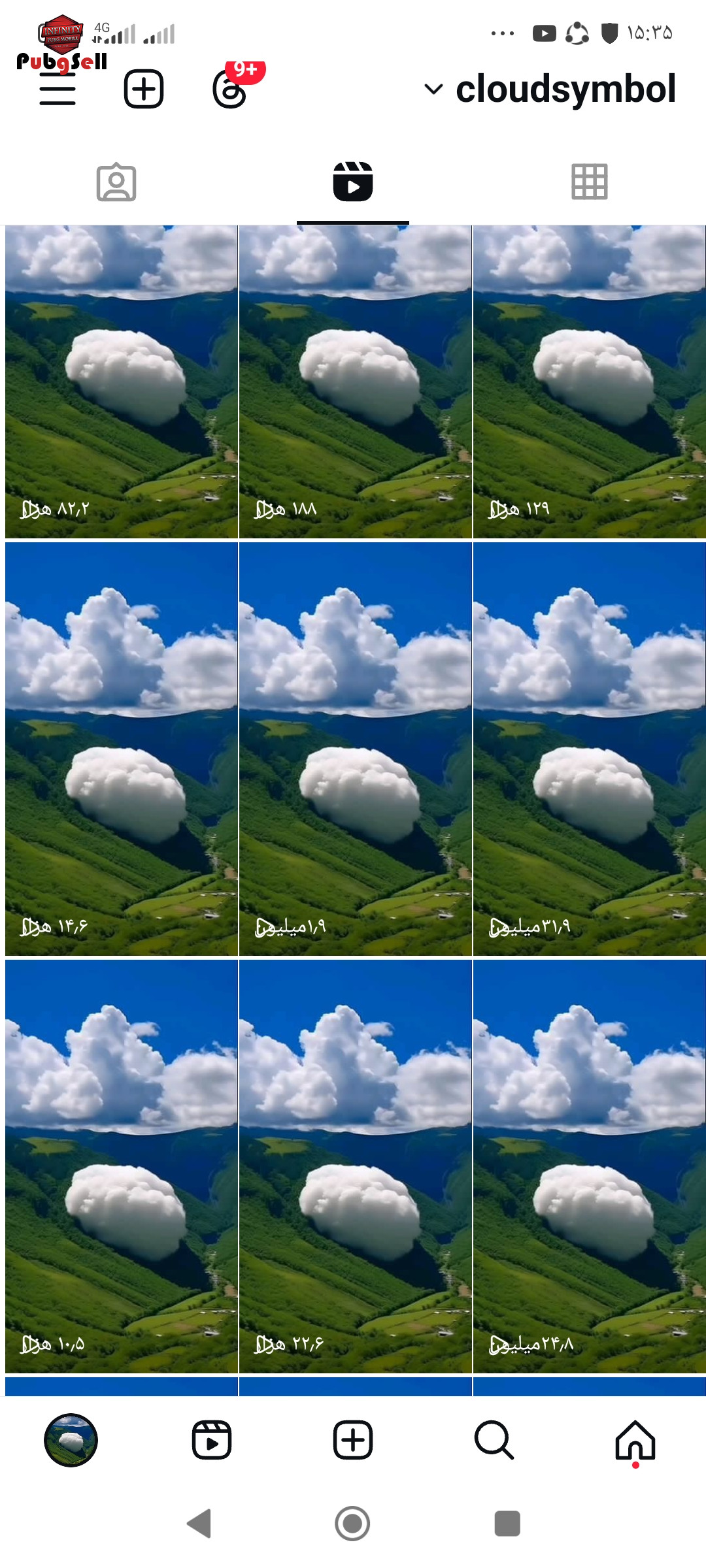
Task: Open the reel with ۱۸۸ هزار views
Action: (x=356, y=382)
